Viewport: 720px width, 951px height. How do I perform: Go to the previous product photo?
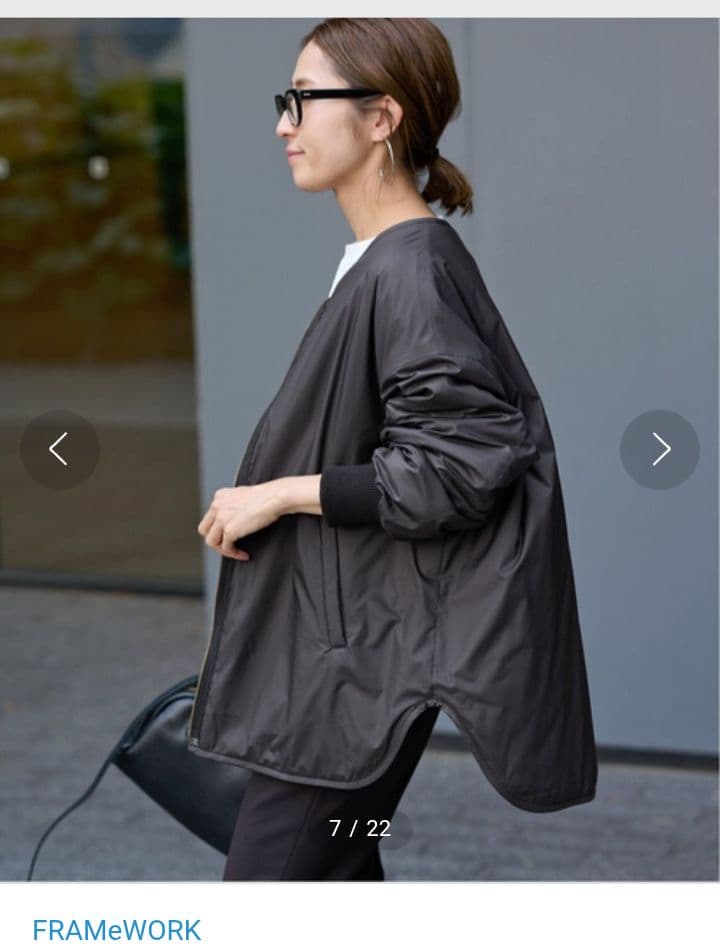pyautogui.click(x=59, y=449)
